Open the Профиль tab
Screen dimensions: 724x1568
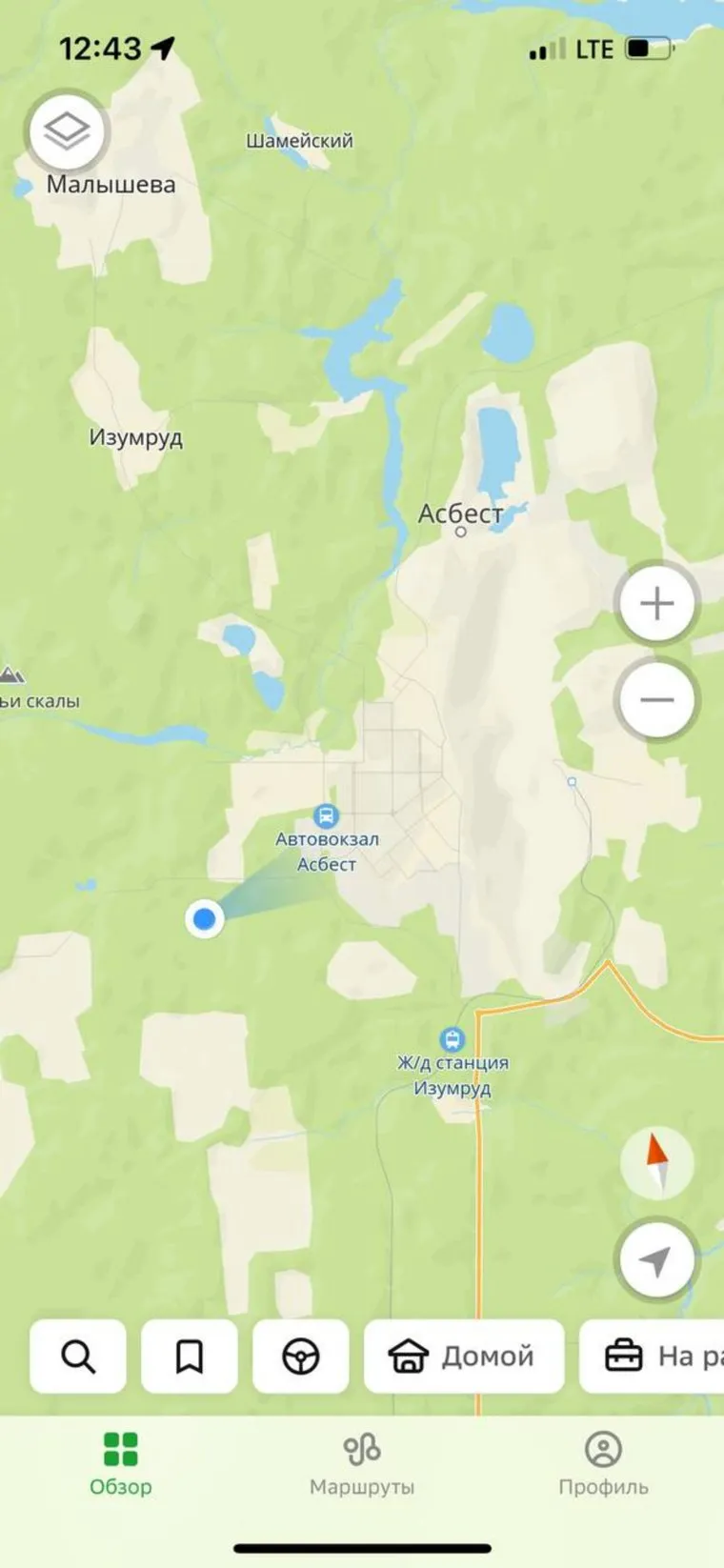[603, 1464]
